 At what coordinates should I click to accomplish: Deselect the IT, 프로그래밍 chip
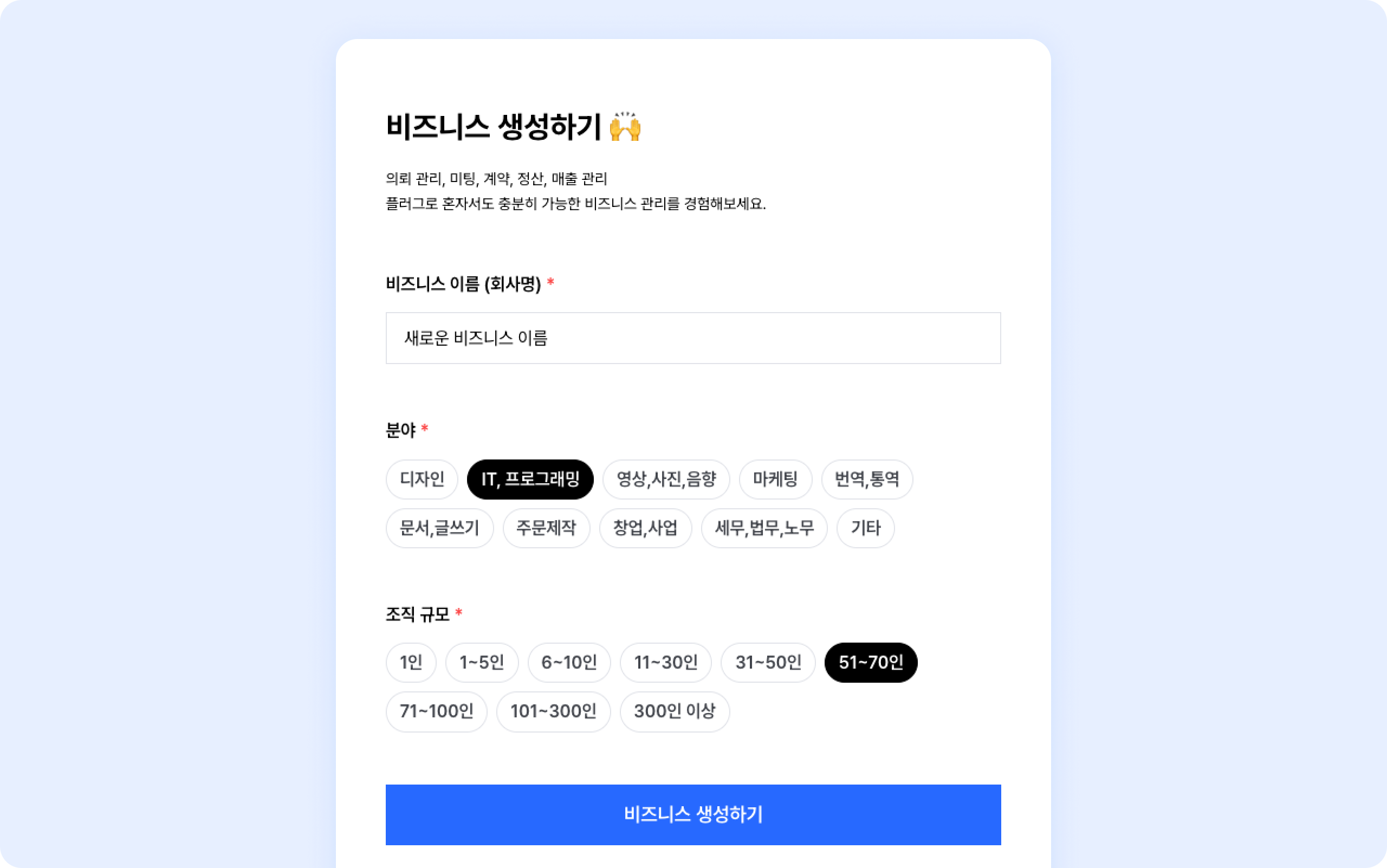(530, 480)
